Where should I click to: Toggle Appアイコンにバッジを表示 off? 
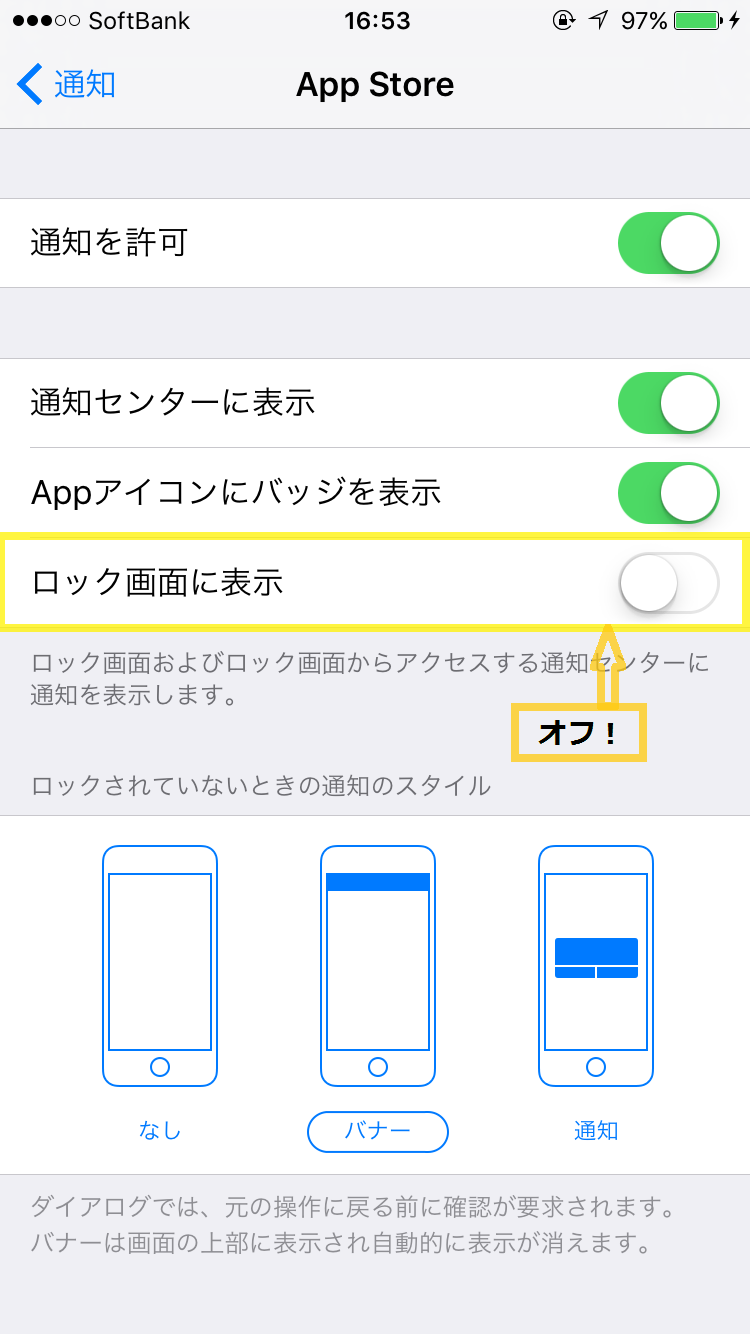coord(669,493)
